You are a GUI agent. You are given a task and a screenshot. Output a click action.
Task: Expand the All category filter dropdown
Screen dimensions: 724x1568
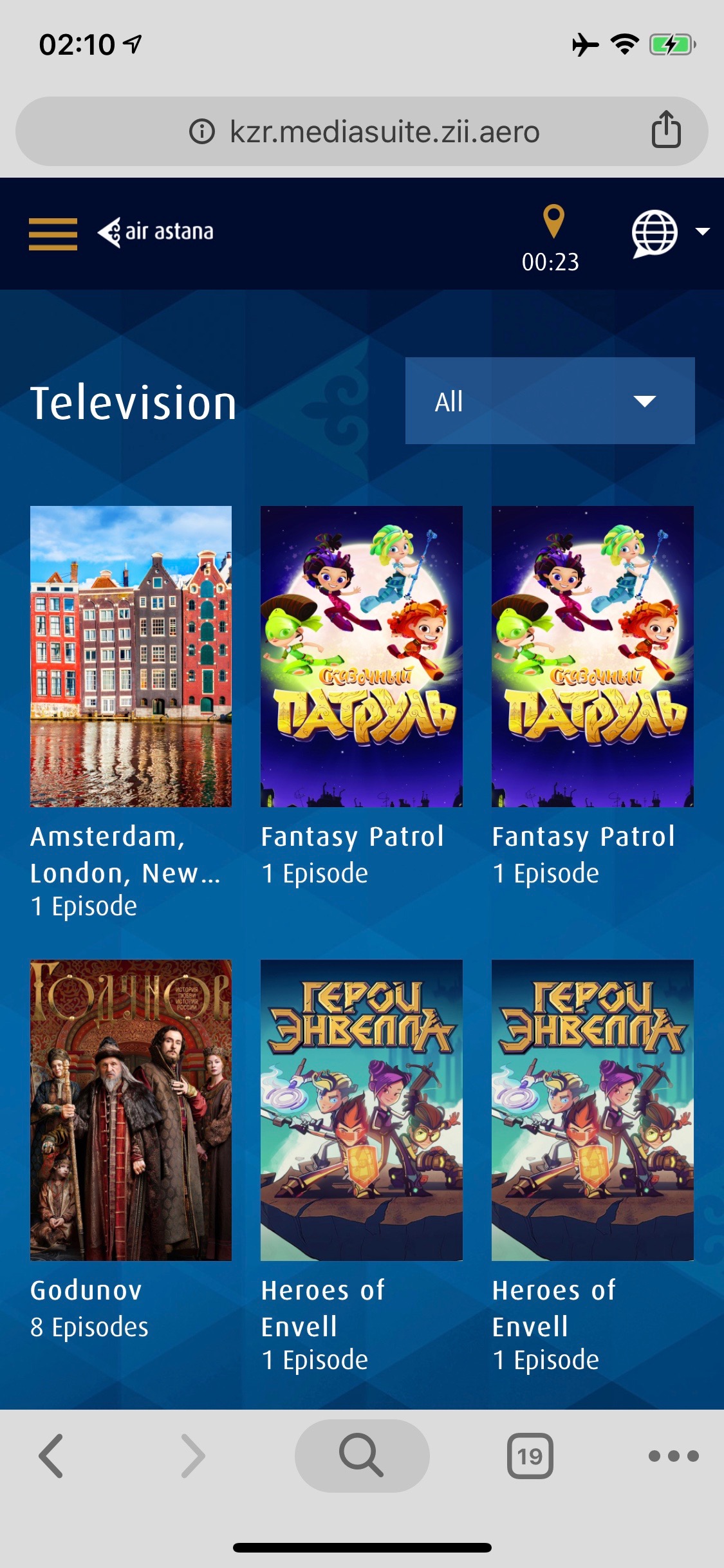click(x=550, y=401)
